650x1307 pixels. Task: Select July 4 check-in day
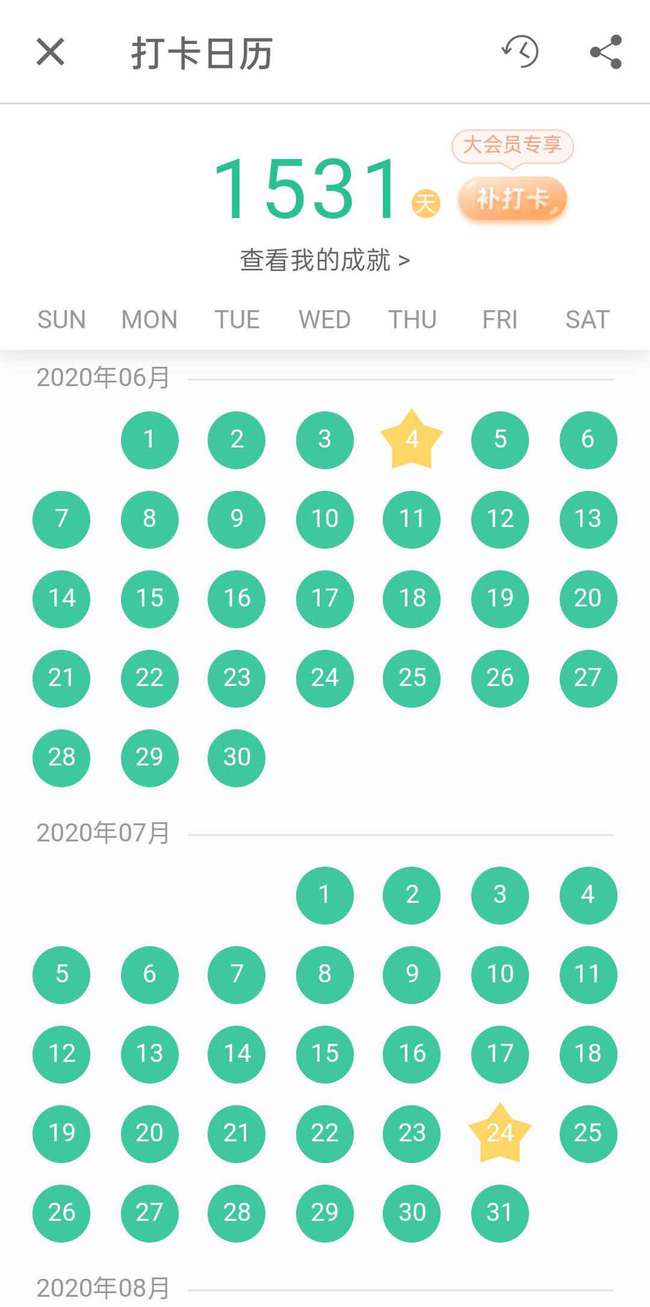[x=588, y=895]
